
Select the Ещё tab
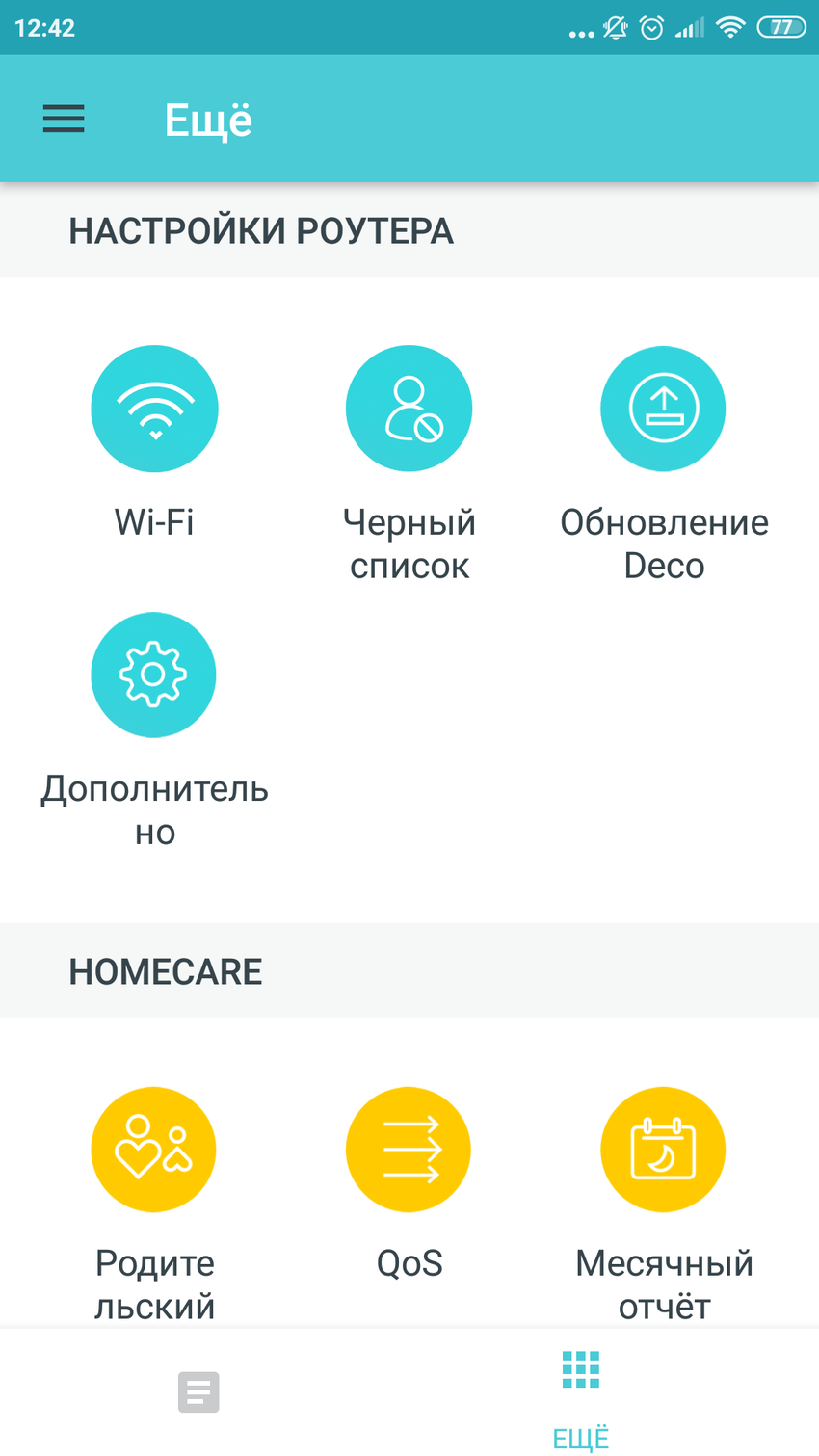coord(581,1392)
